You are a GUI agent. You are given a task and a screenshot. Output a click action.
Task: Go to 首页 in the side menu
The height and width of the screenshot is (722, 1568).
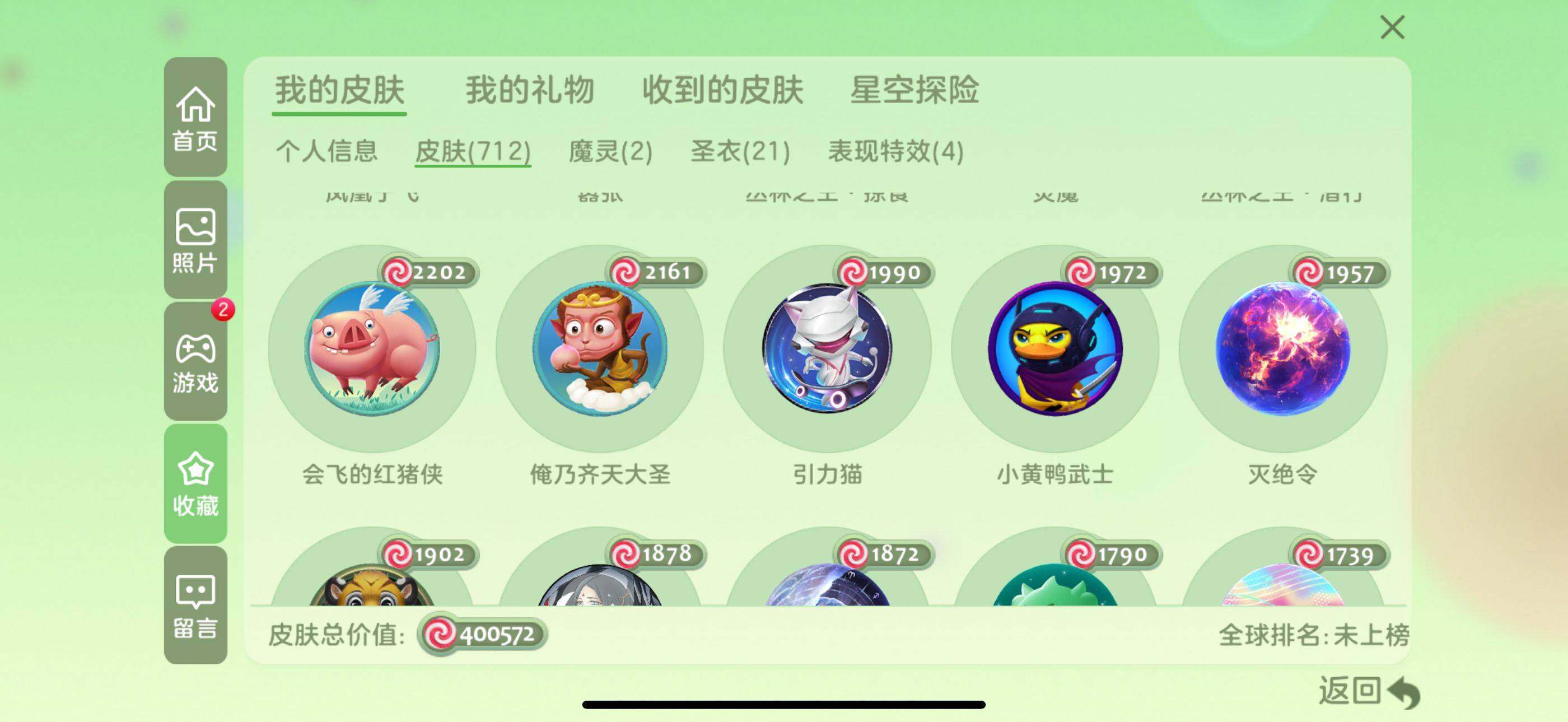pyautogui.click(x=195, y=118)
